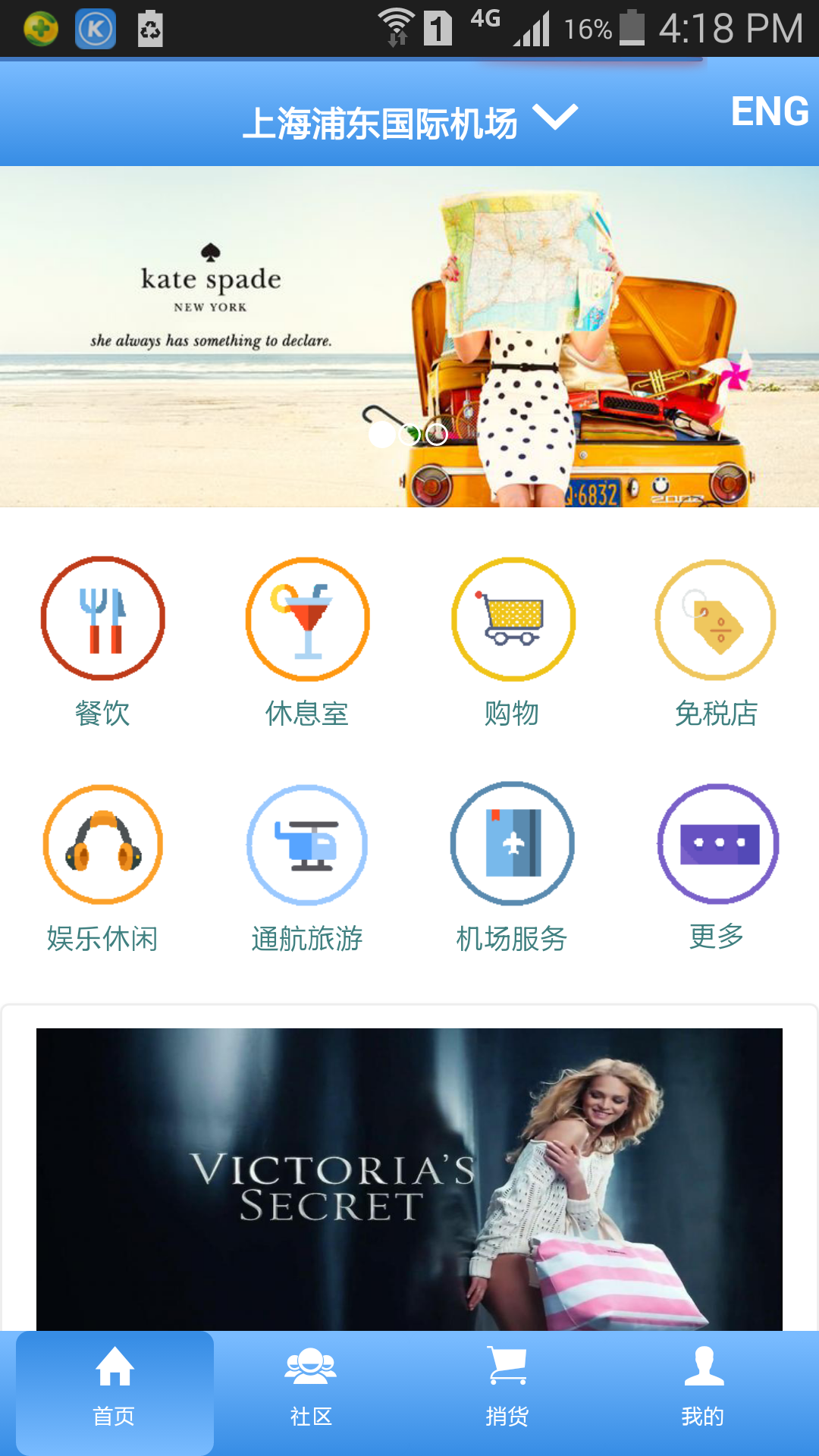Open the kate spade banner
Image resolution: width=819 pixels, height=1456 pixels.
click(x=409, y=336)
